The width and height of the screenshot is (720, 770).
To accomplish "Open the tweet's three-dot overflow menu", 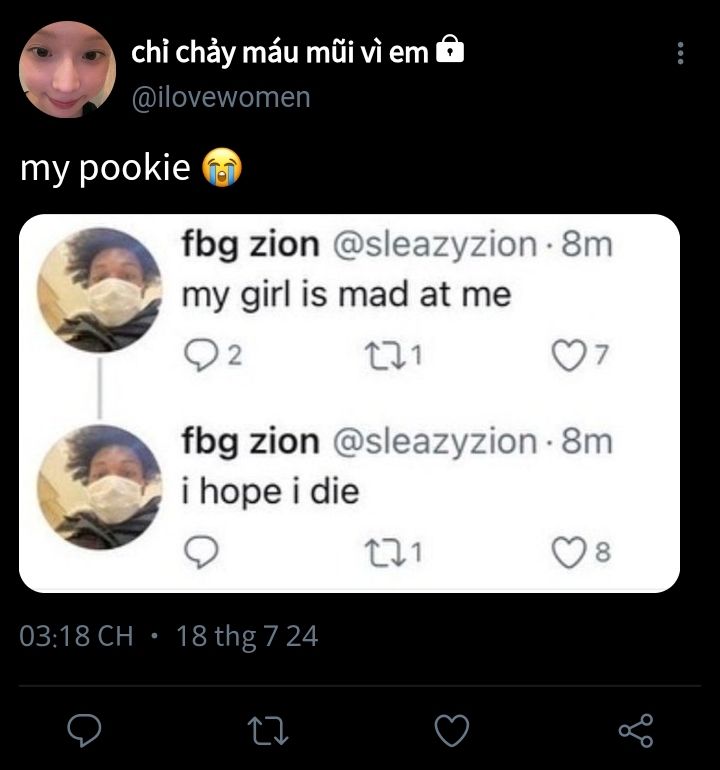I will point(681,53).
